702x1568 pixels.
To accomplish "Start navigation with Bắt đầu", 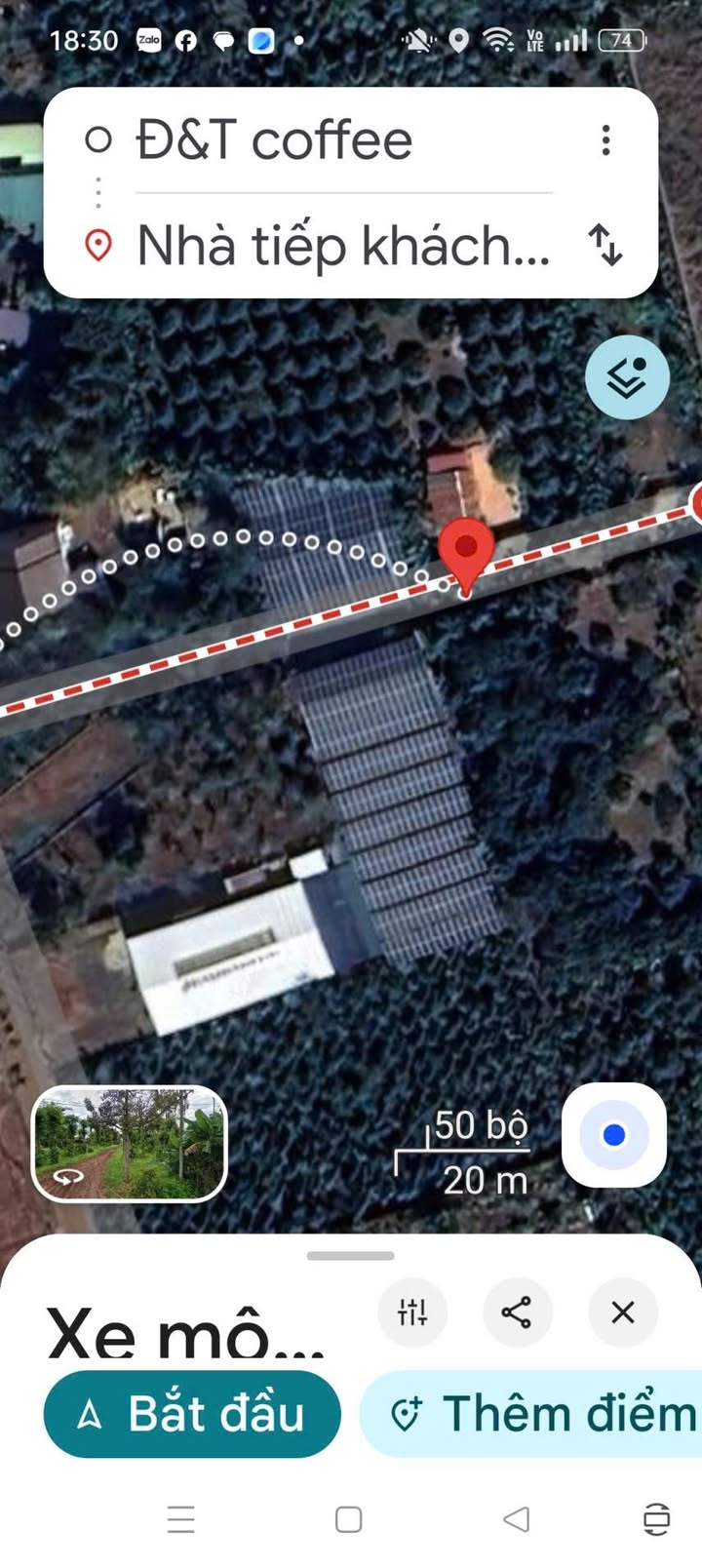I will 193,1414.
